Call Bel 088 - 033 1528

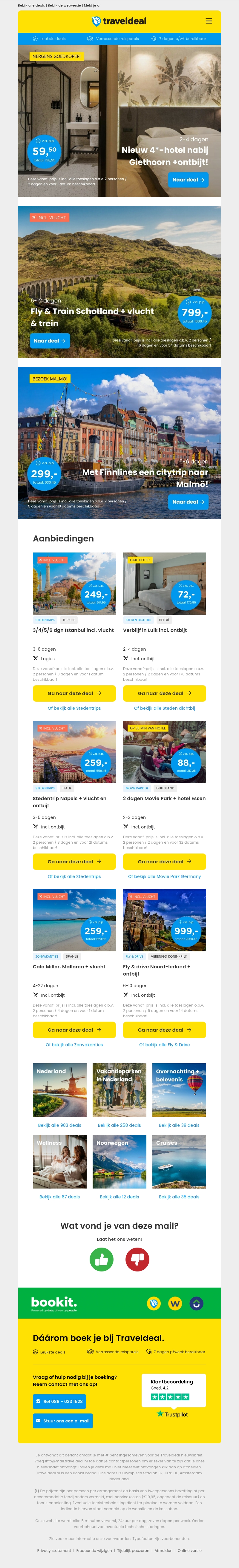59,1401
